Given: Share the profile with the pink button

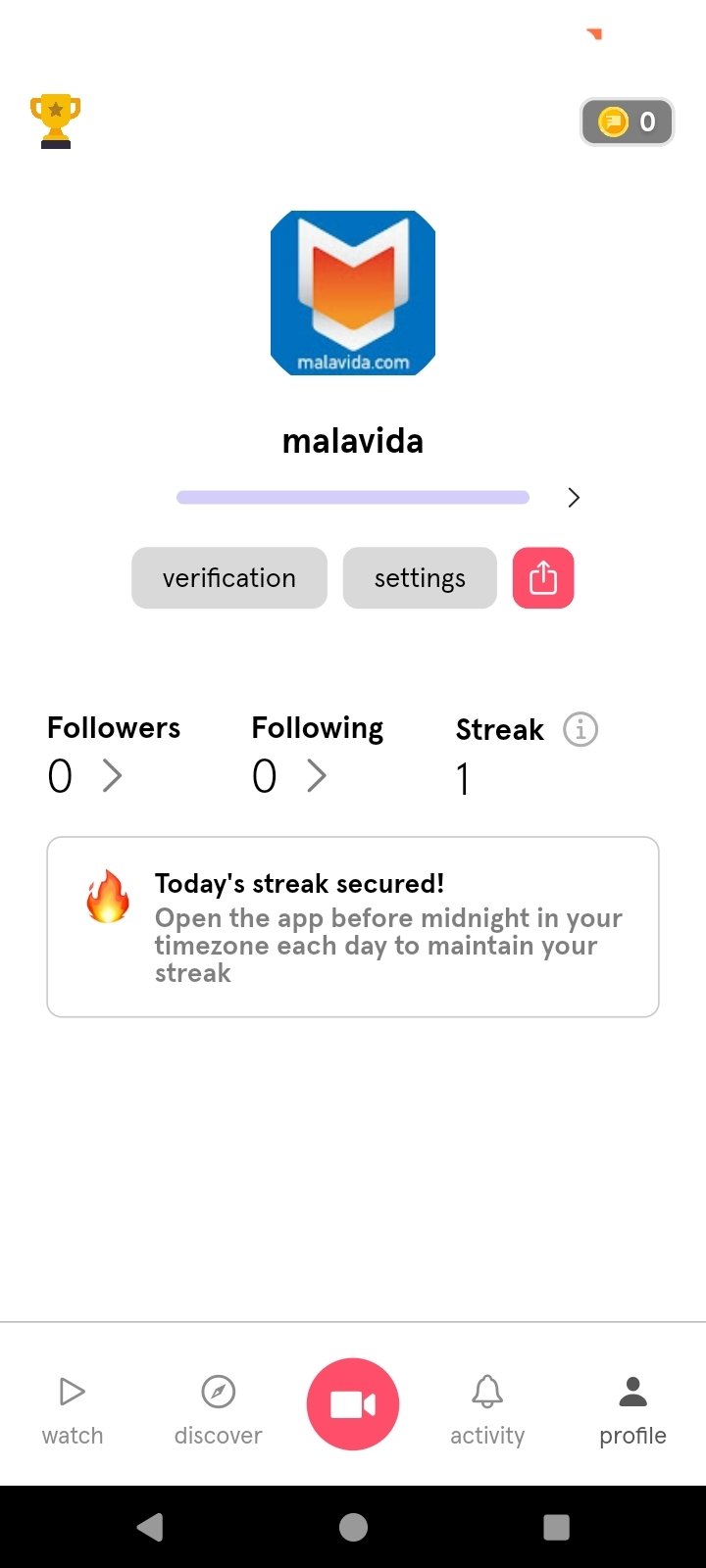Looking at the screenshot, I should (x=543, y=578).
